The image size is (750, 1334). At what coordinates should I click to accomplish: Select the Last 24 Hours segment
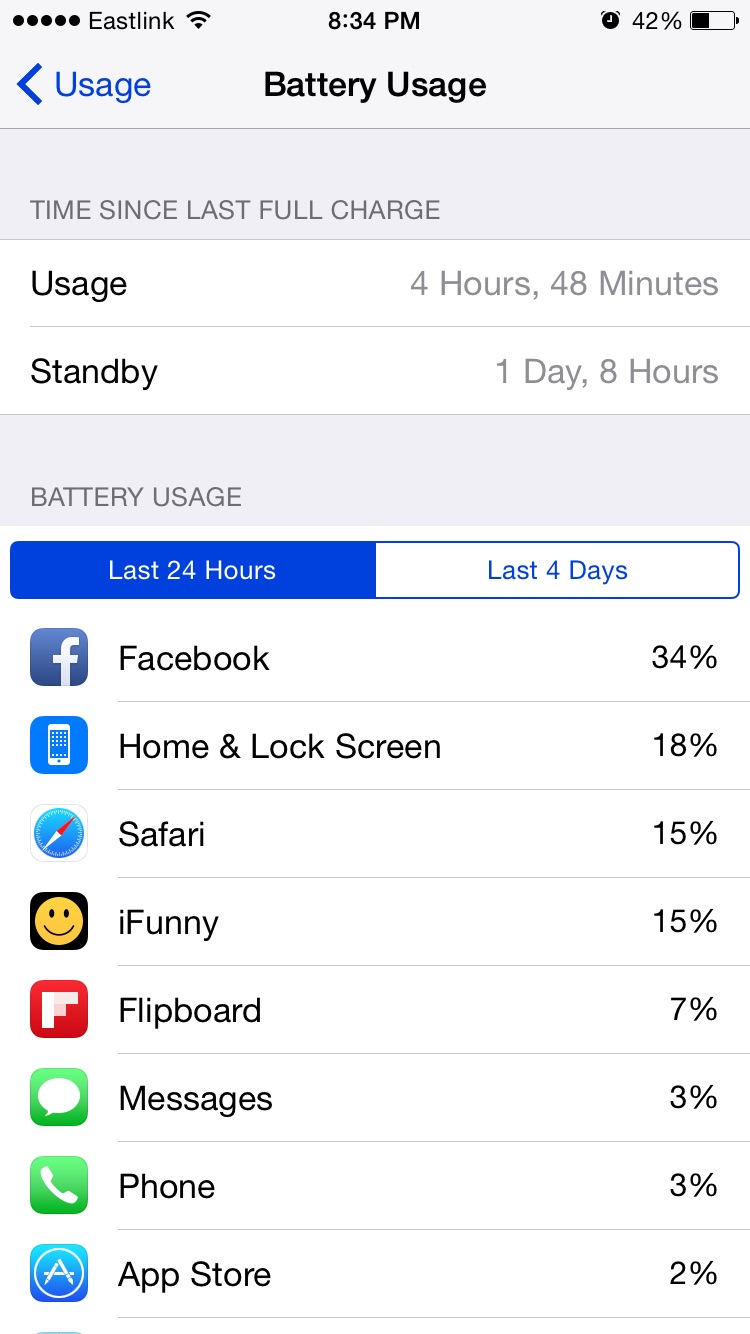click(192, 571)
